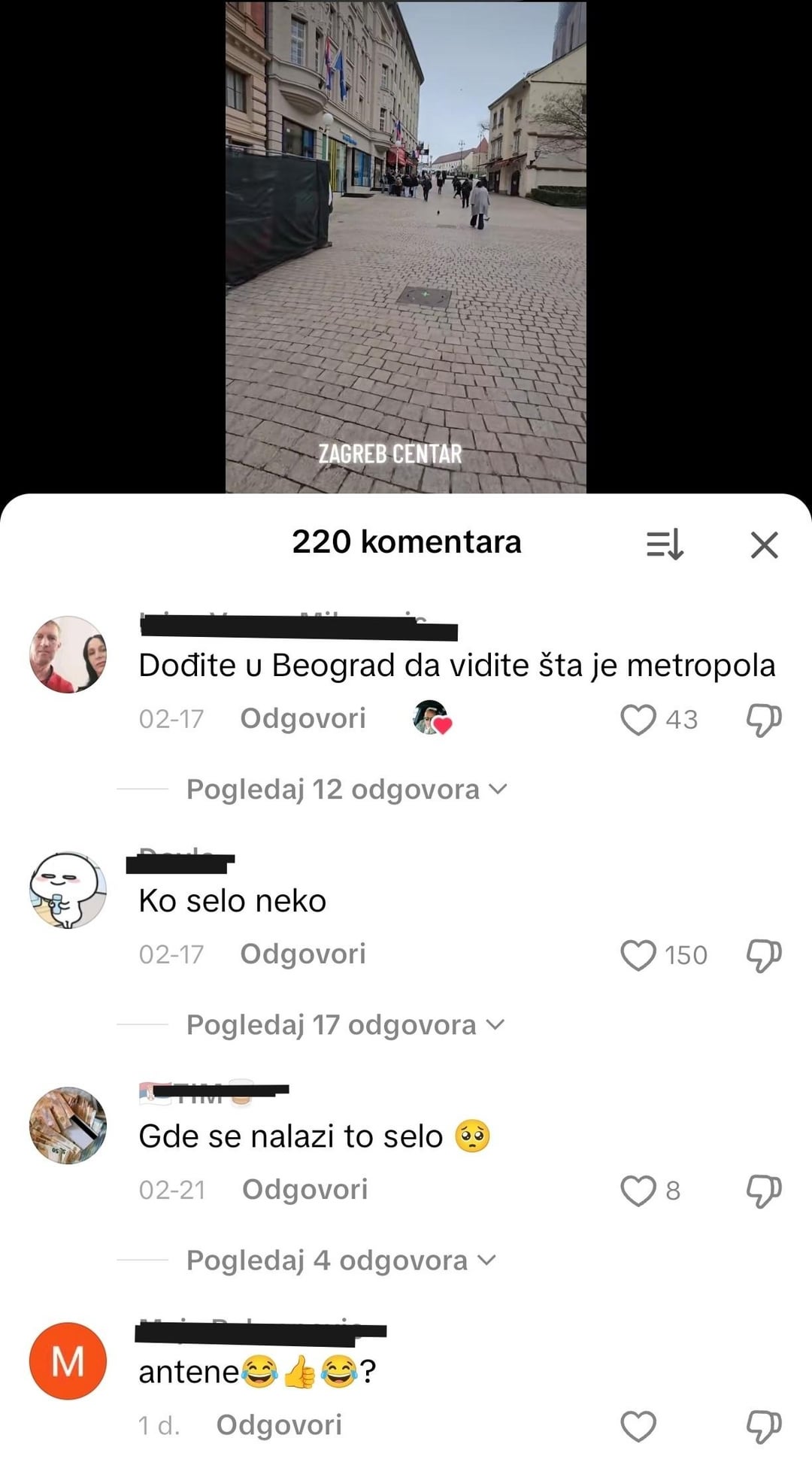Dislike the "Ko selo neko" comment
The width and height of the screenshot is (812, 1459).
[x=763, y=955]
